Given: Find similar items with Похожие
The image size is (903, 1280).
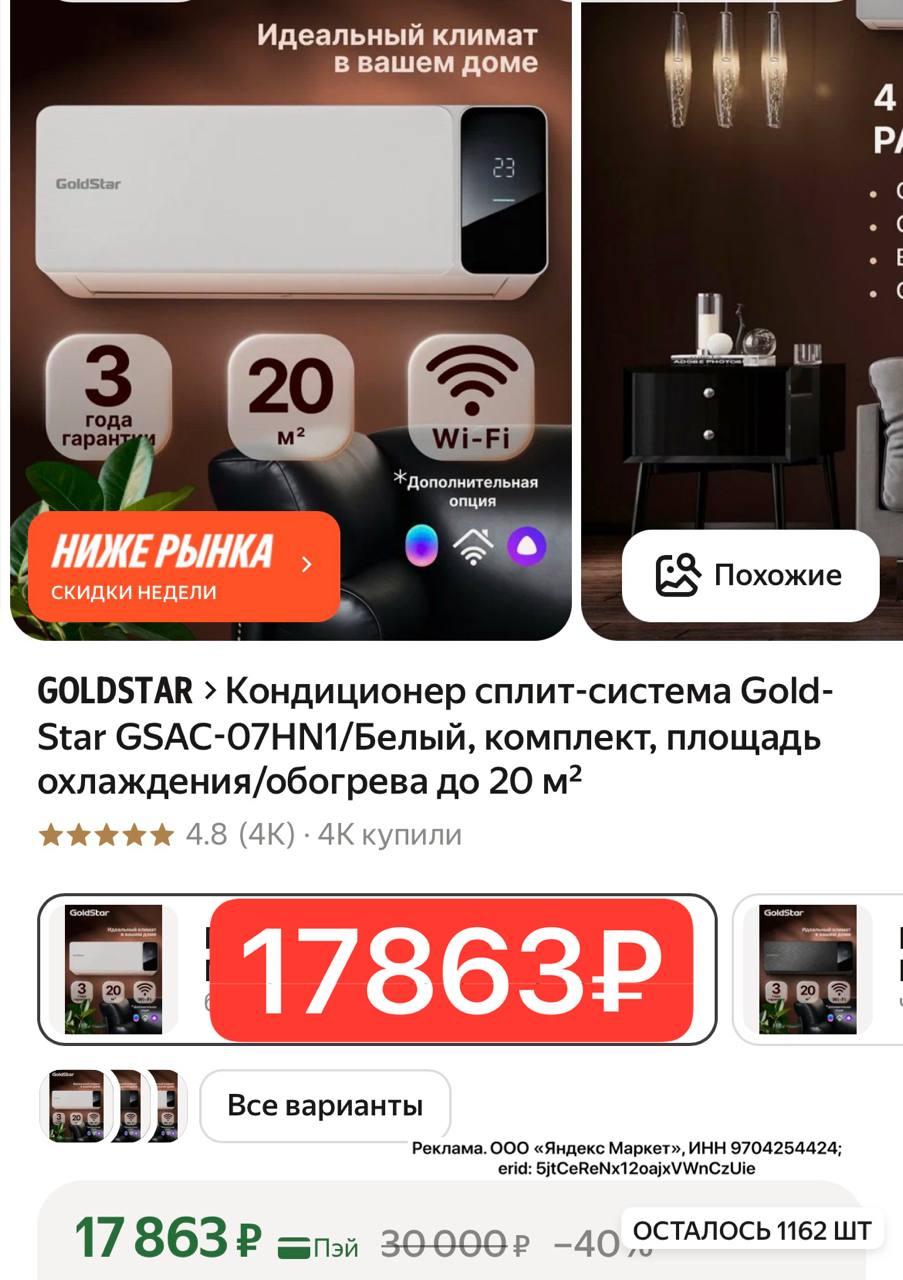Looking at the screenshot, I should tap(750, 575).
